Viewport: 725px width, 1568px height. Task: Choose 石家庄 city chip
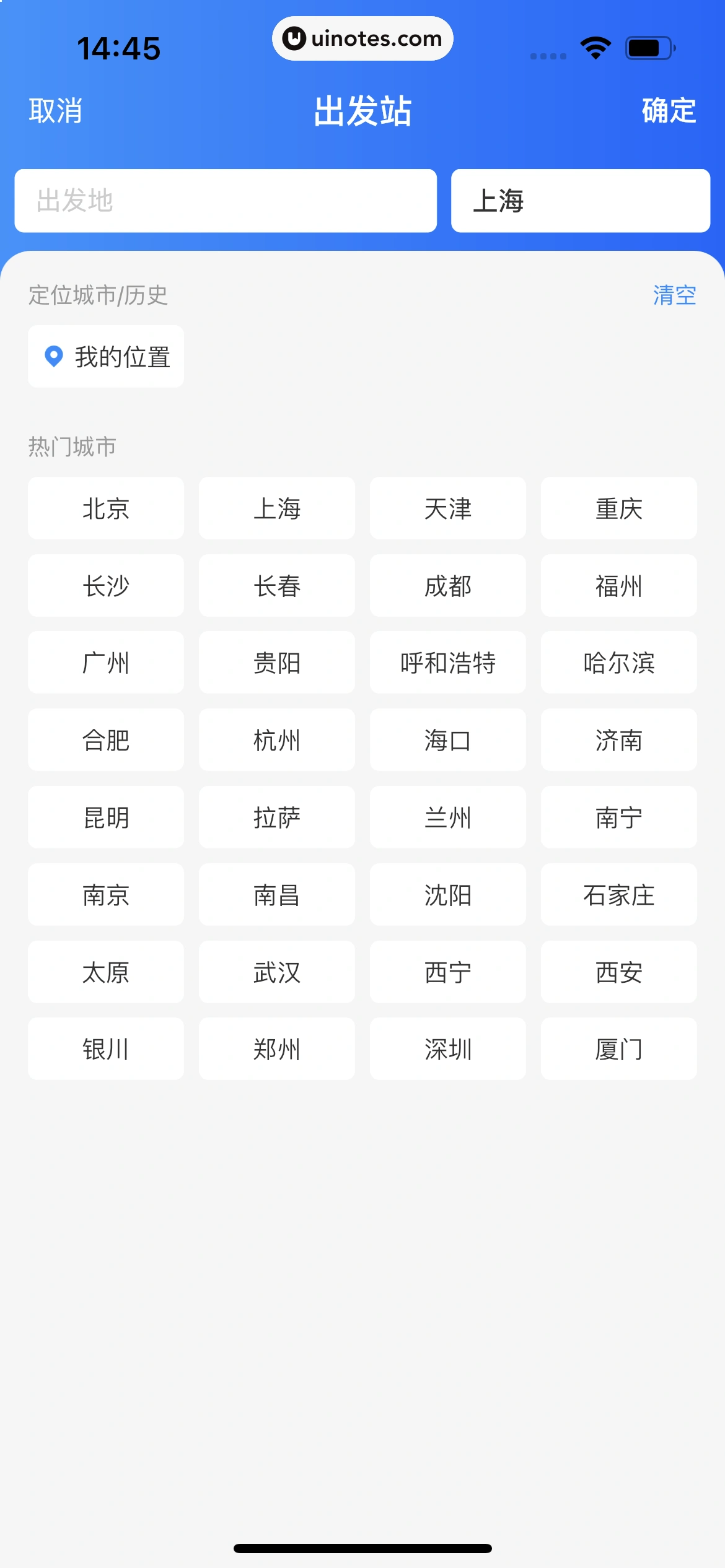point(618,895)
